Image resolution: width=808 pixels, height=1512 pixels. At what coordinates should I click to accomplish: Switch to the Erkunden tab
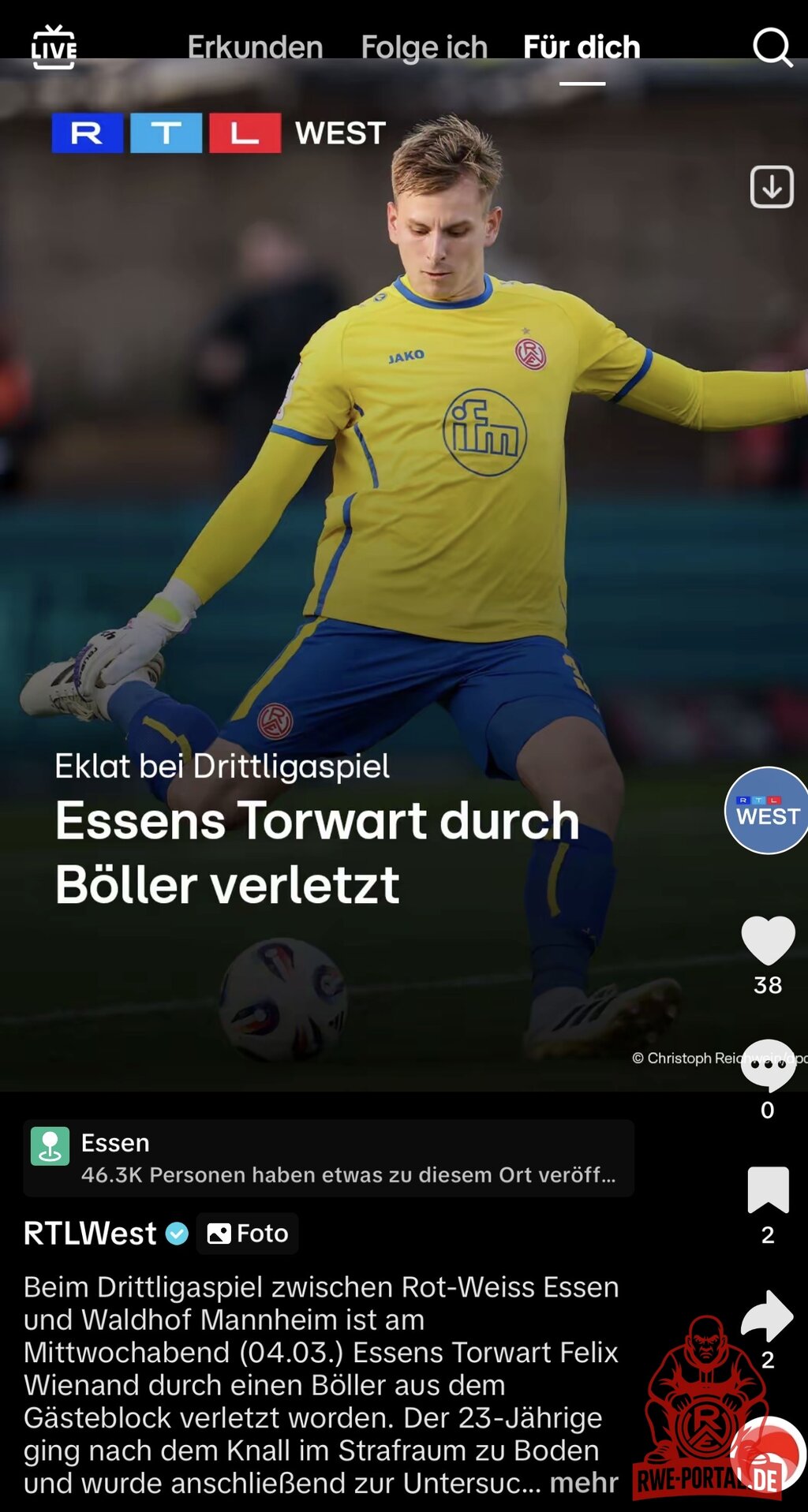pos(255,47)
